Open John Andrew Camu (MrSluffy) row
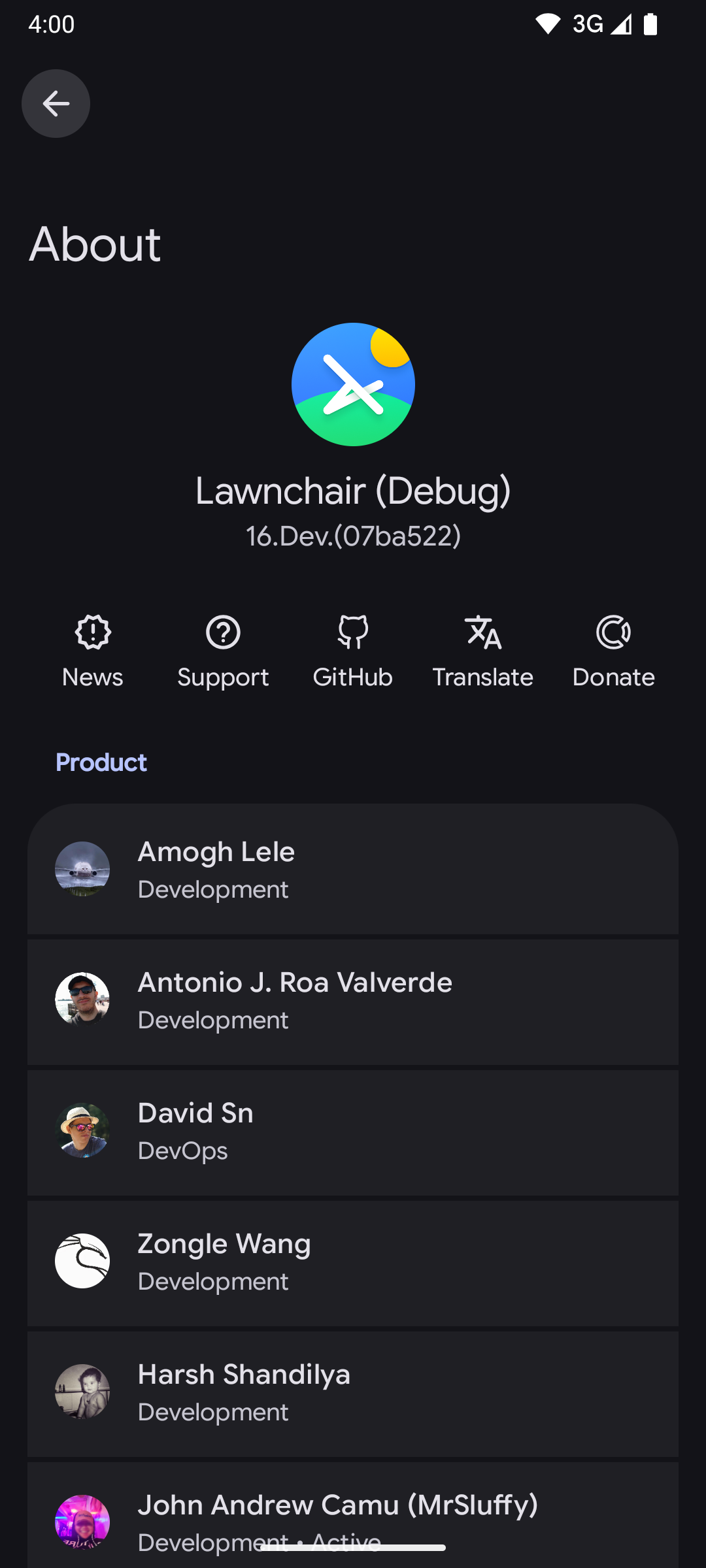 353,1516
